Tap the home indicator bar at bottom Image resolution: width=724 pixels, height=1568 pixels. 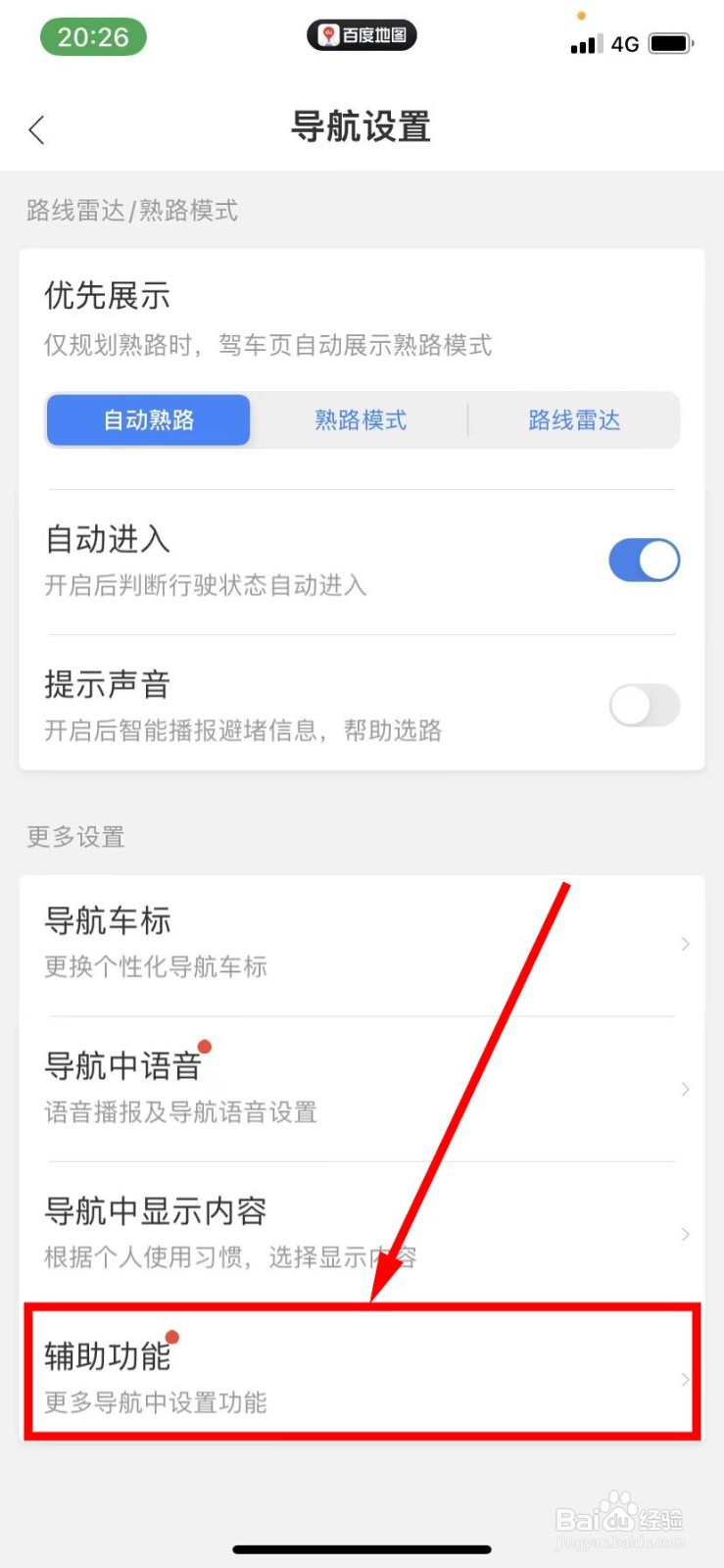tap(362, 1549)
